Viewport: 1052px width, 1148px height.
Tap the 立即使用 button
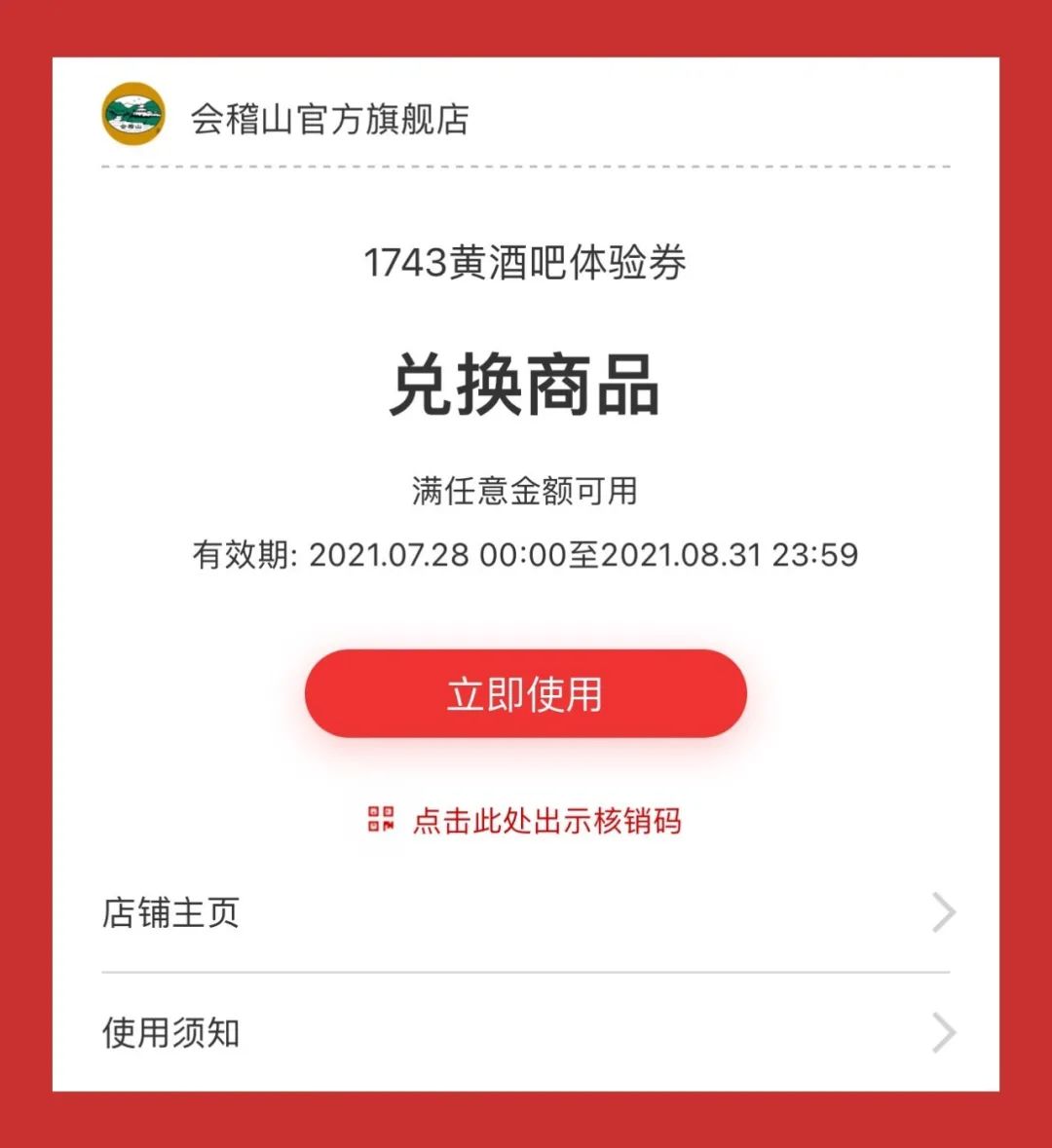pyautogui.click(x=525, y=693)
